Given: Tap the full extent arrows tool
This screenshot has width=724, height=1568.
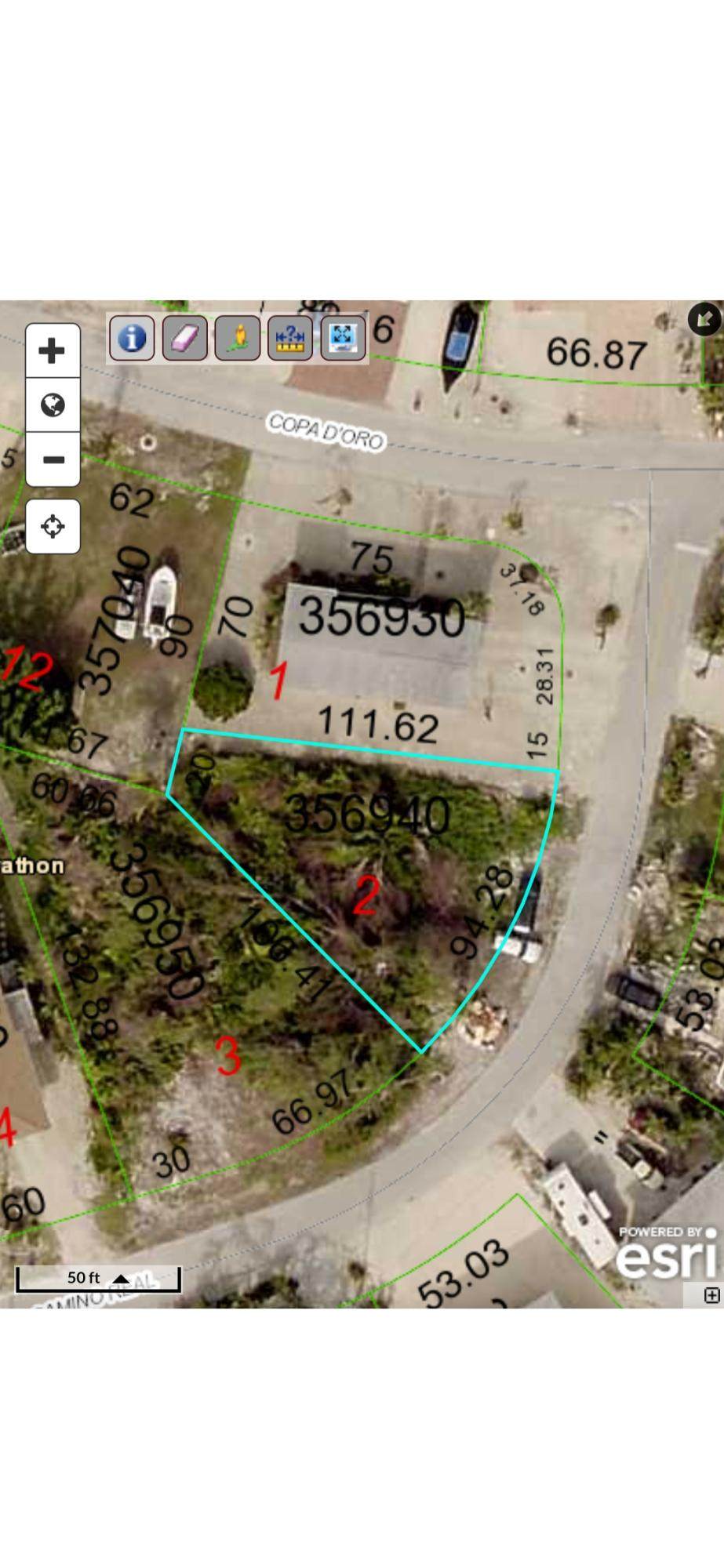Looking at the screenshot, I should pyautogui.click(x=343, y=338).
